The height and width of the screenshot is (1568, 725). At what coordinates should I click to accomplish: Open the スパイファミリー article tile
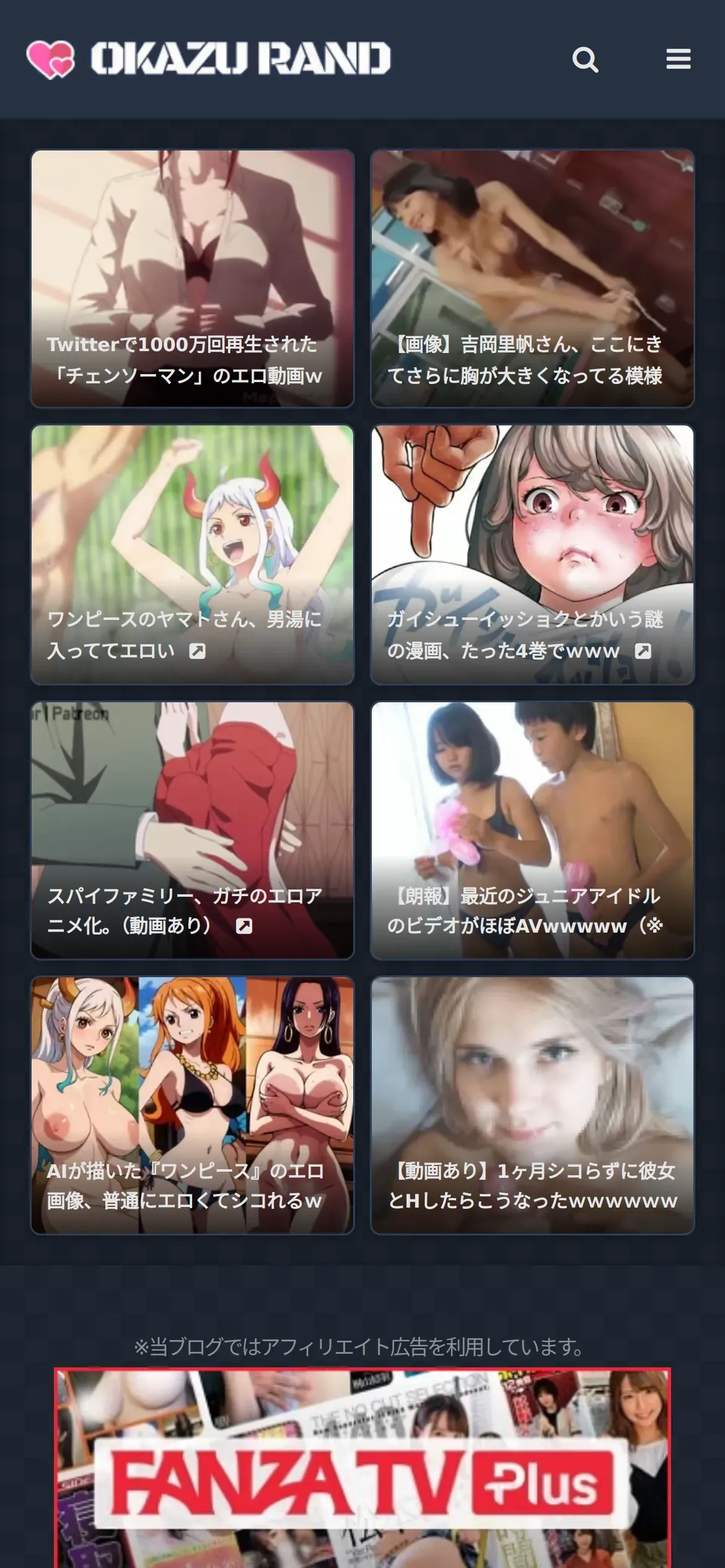[192, 830]
